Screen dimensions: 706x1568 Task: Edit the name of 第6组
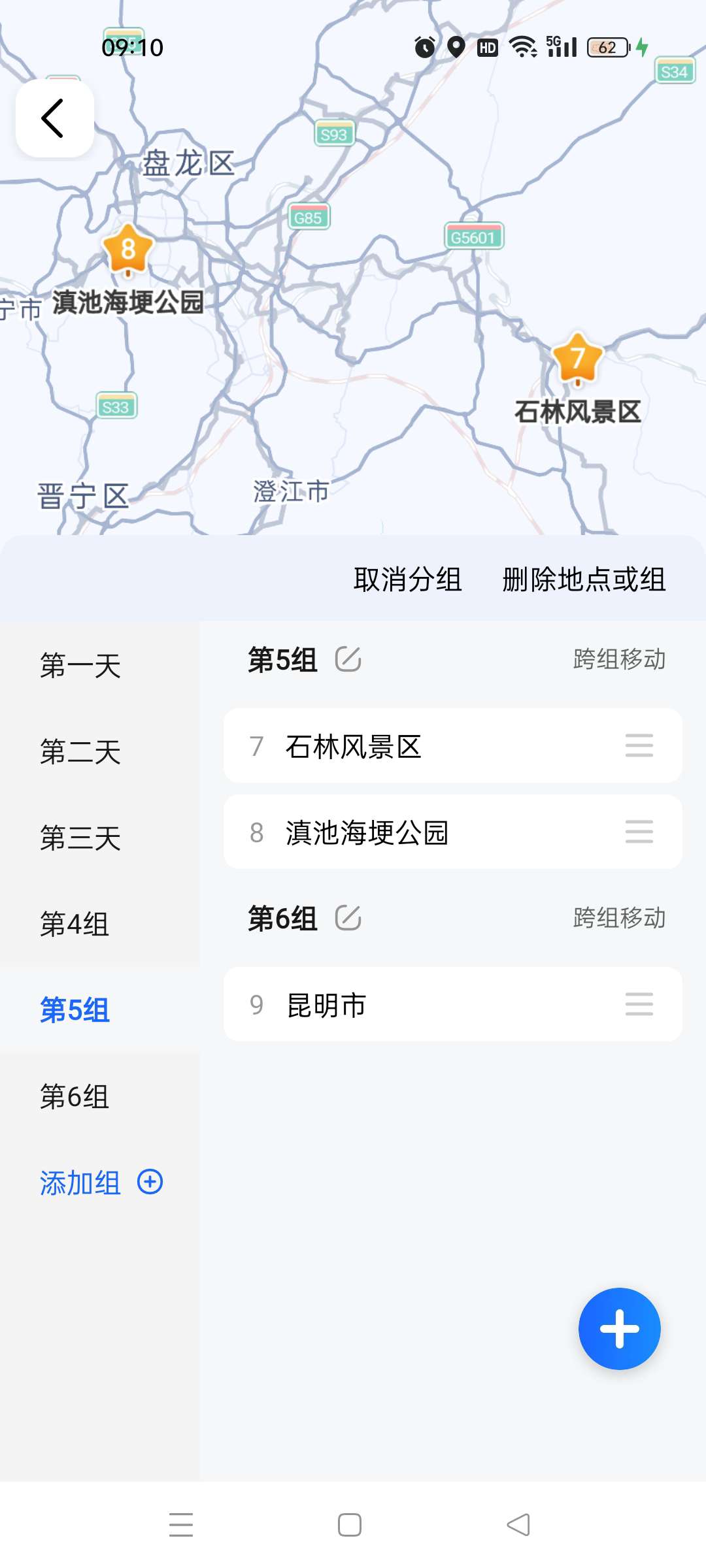(348, 918)
